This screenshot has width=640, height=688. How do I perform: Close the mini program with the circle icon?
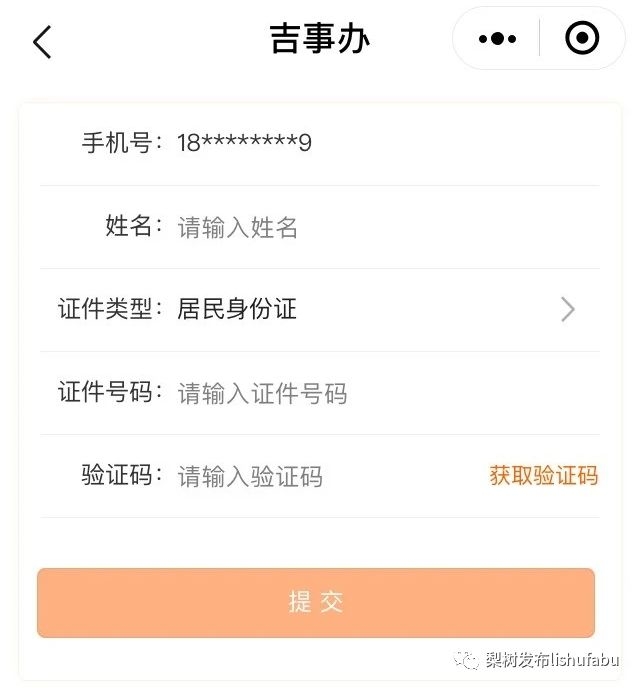(582, 39)
